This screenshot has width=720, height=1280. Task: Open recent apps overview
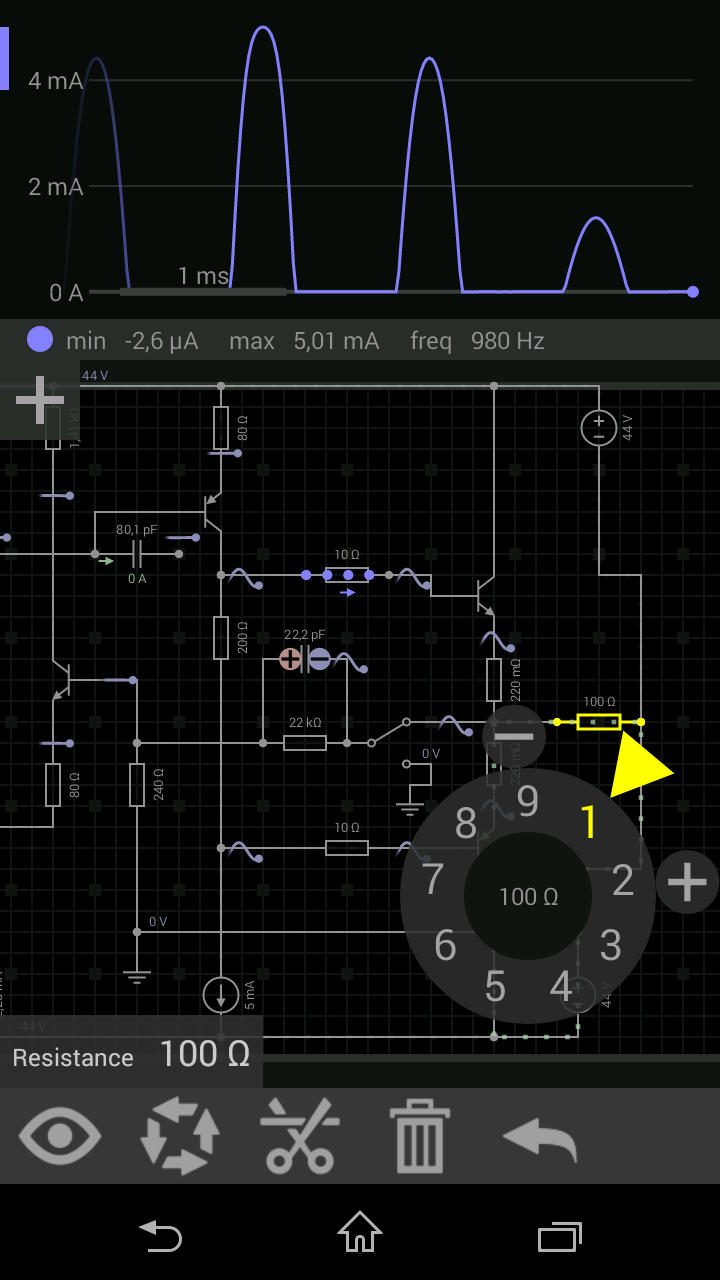[560, 1235]
